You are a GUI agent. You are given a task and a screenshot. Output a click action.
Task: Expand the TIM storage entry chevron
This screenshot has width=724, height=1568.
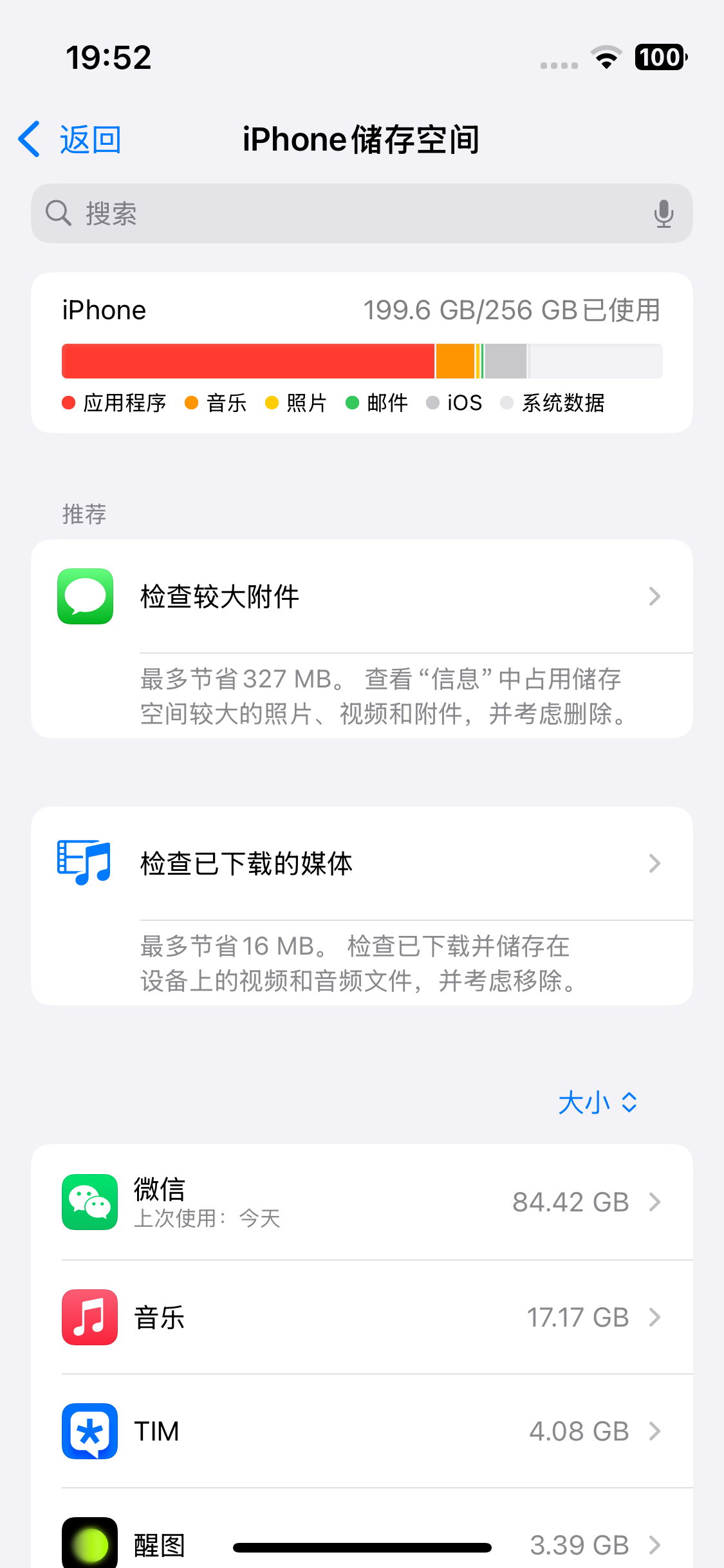coord(655,1432)
